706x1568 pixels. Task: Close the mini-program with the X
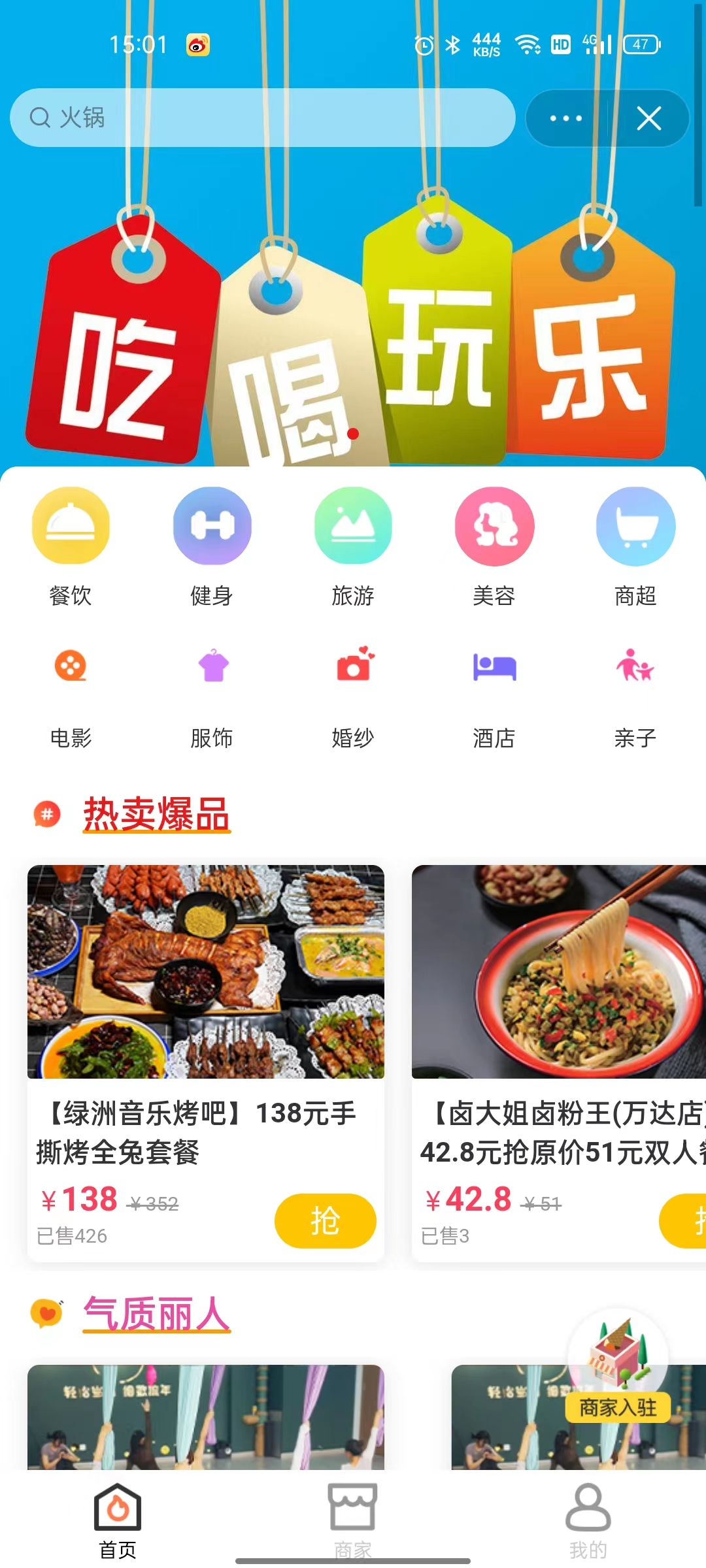point(648,118)
